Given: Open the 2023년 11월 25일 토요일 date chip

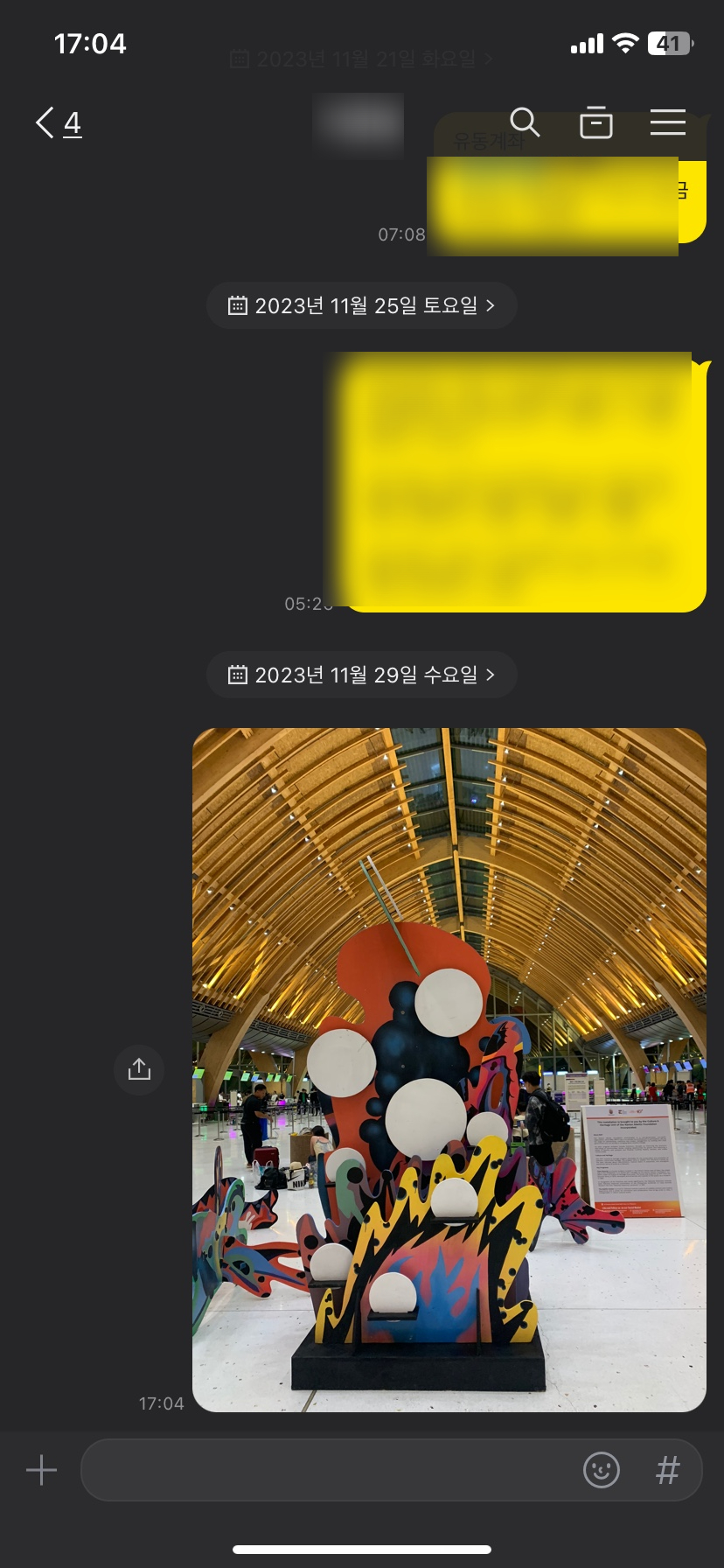Looking at the screenshot, I should (362, 305).
